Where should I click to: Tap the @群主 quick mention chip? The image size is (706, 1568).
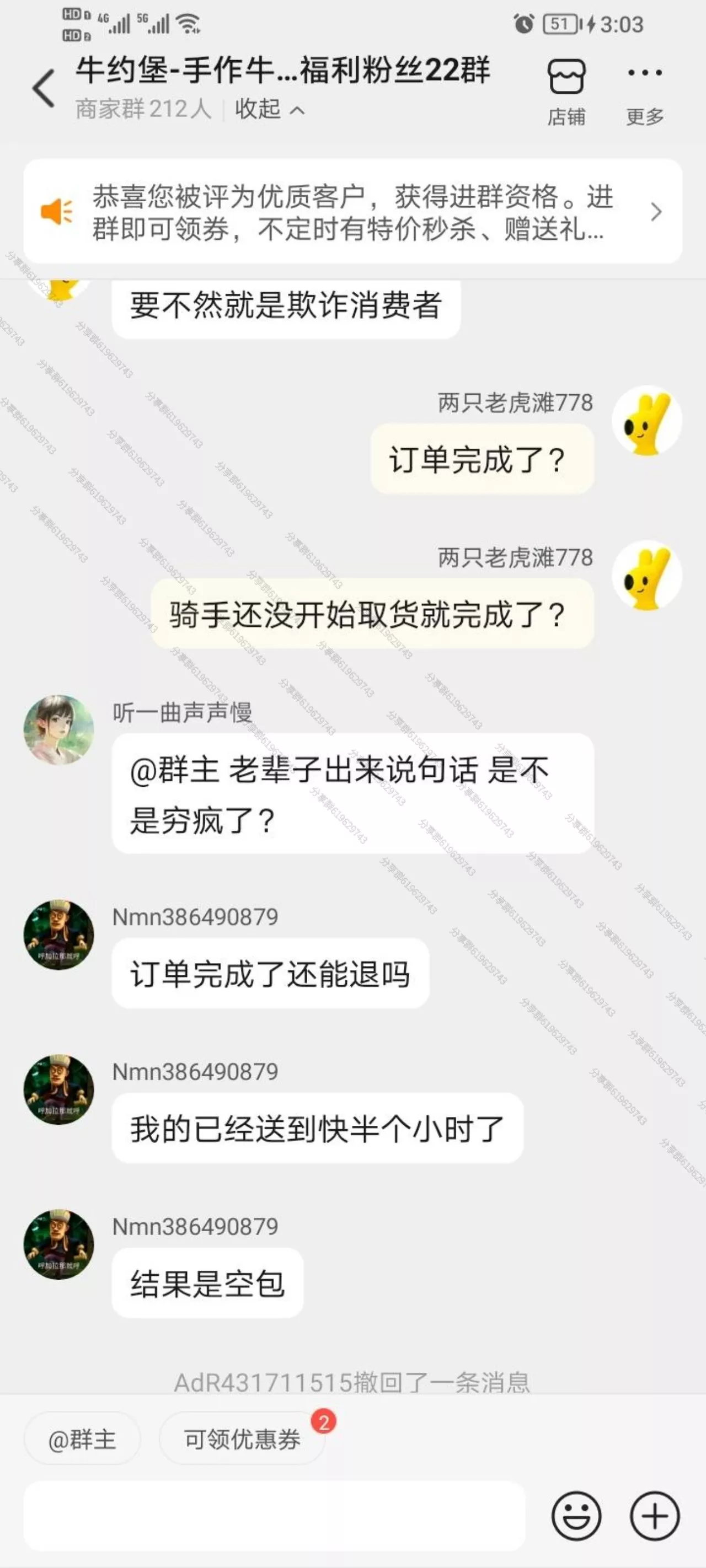(x=82, y=1440)
